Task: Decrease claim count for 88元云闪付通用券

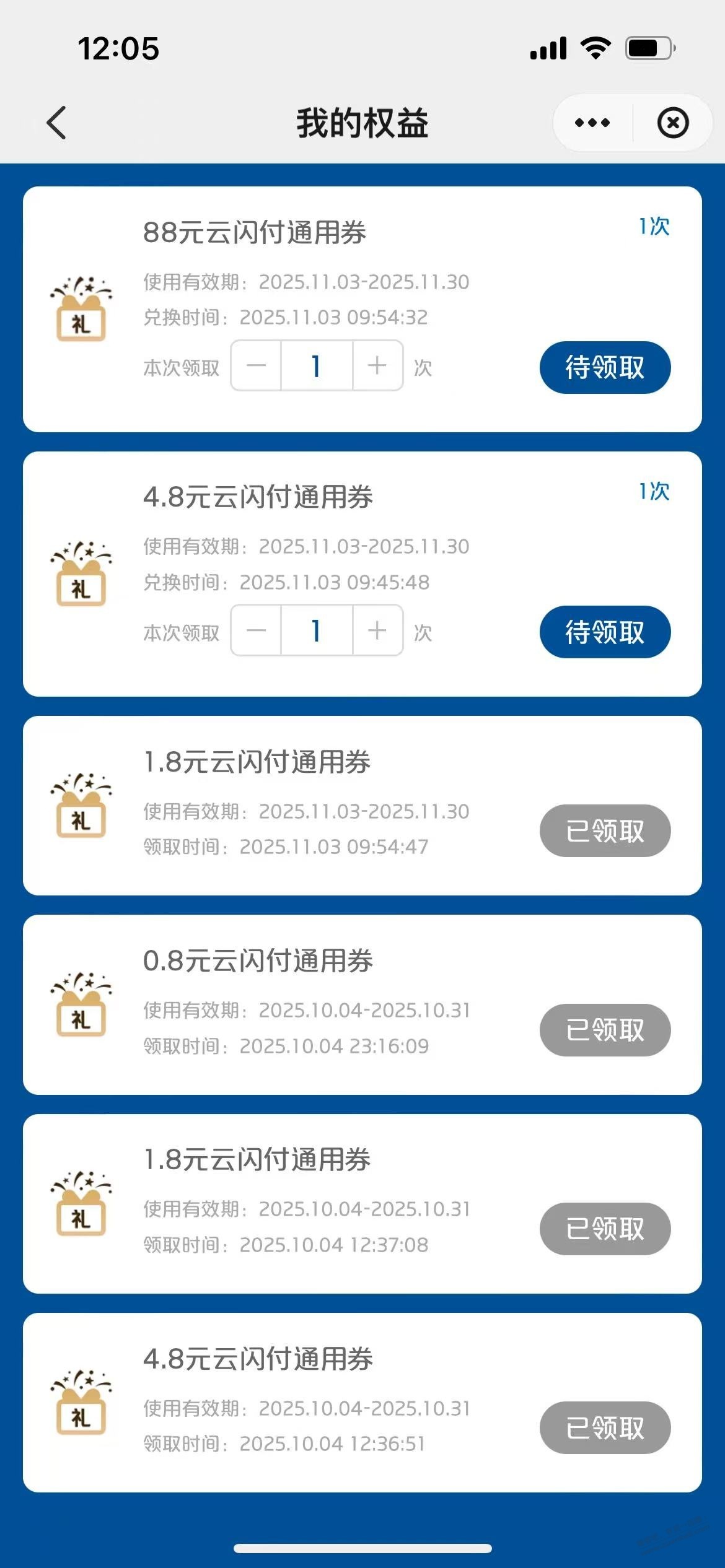Action: pos(257,365)
